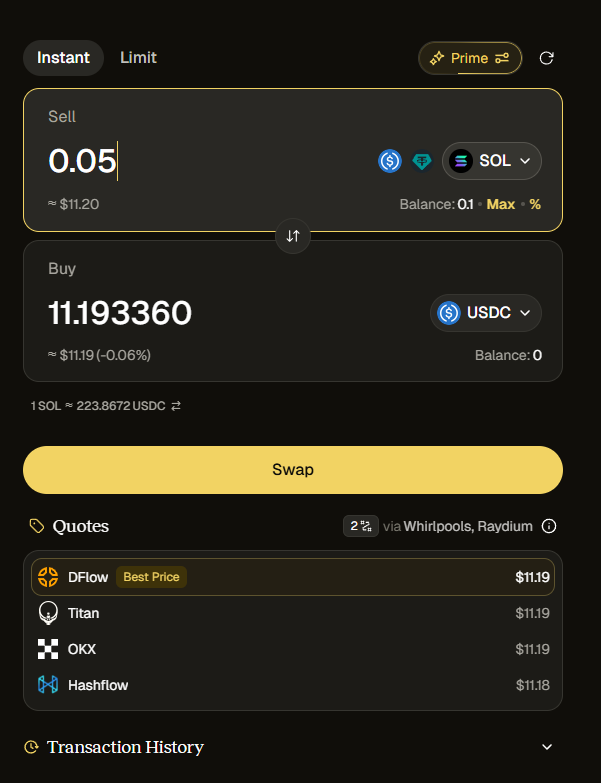Screen dimensions: 601x783
Task: Switch to the Limit tab
Action: 138,58
